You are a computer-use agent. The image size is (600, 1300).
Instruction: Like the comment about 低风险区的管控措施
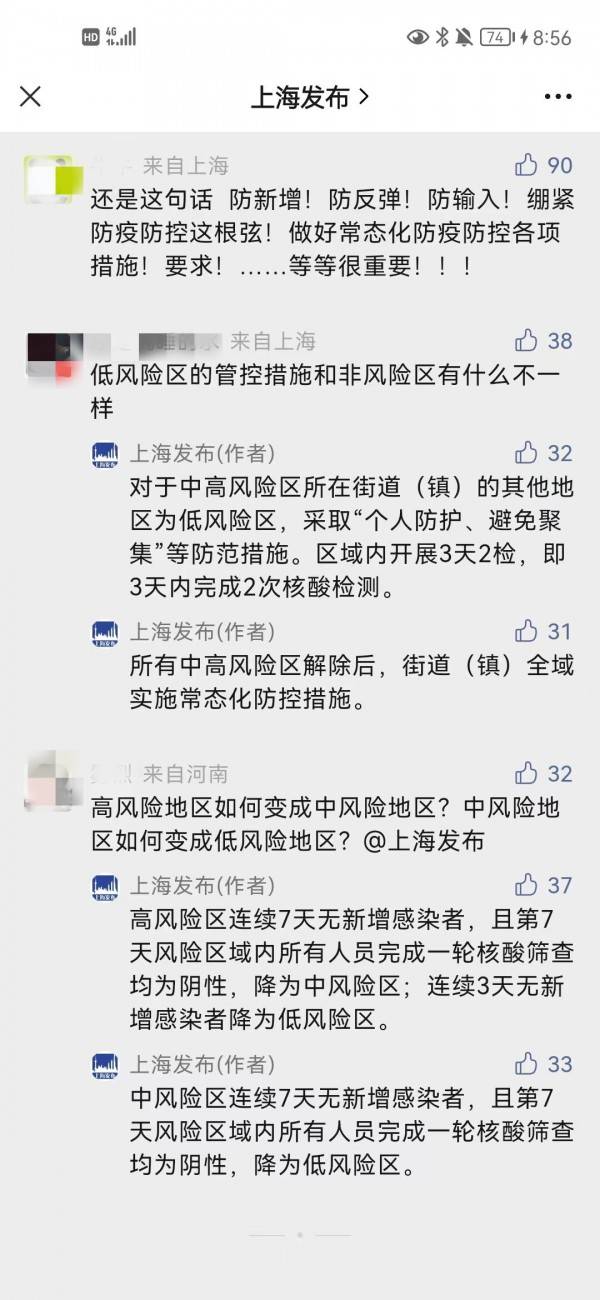(527, 341)
